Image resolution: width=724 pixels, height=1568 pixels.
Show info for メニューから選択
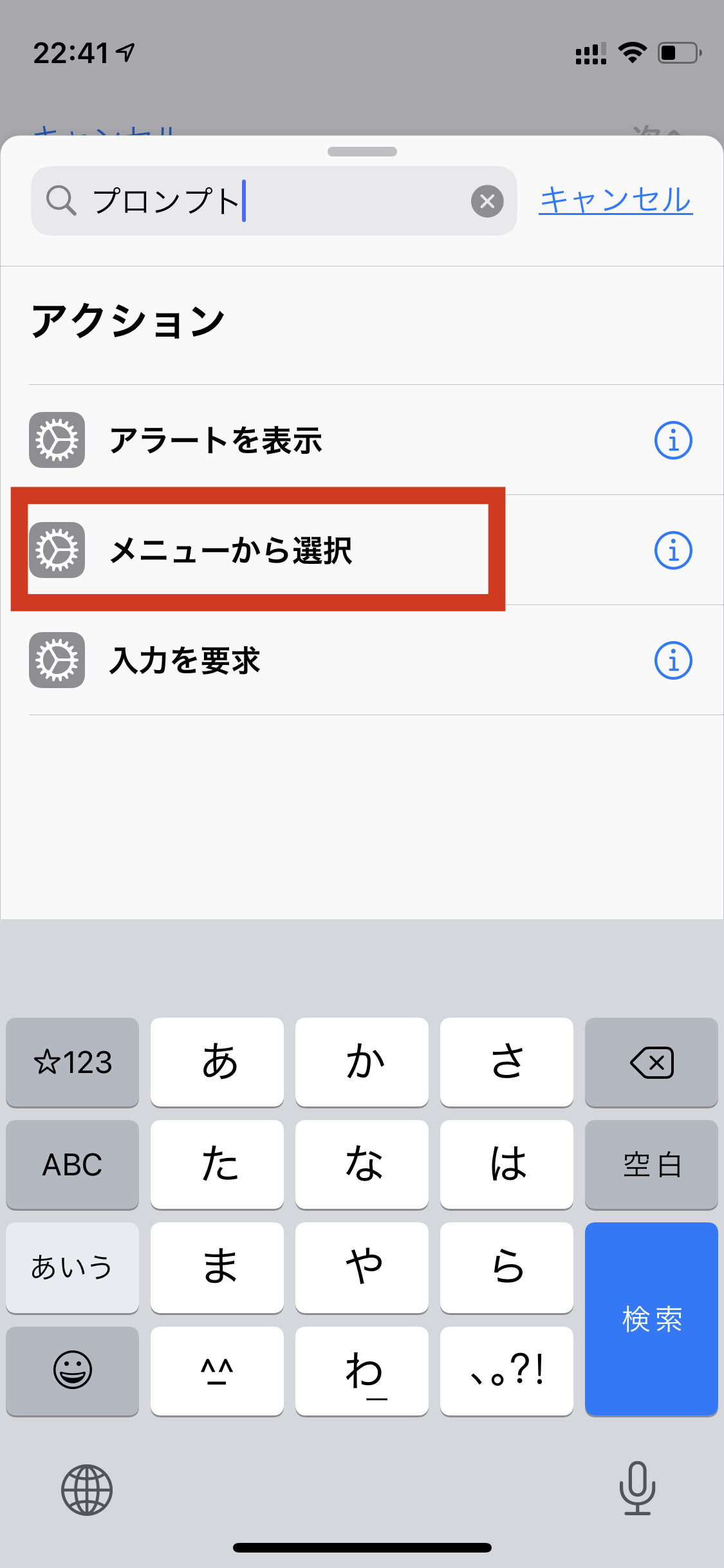pyautogui.click(x=673, y=550)
